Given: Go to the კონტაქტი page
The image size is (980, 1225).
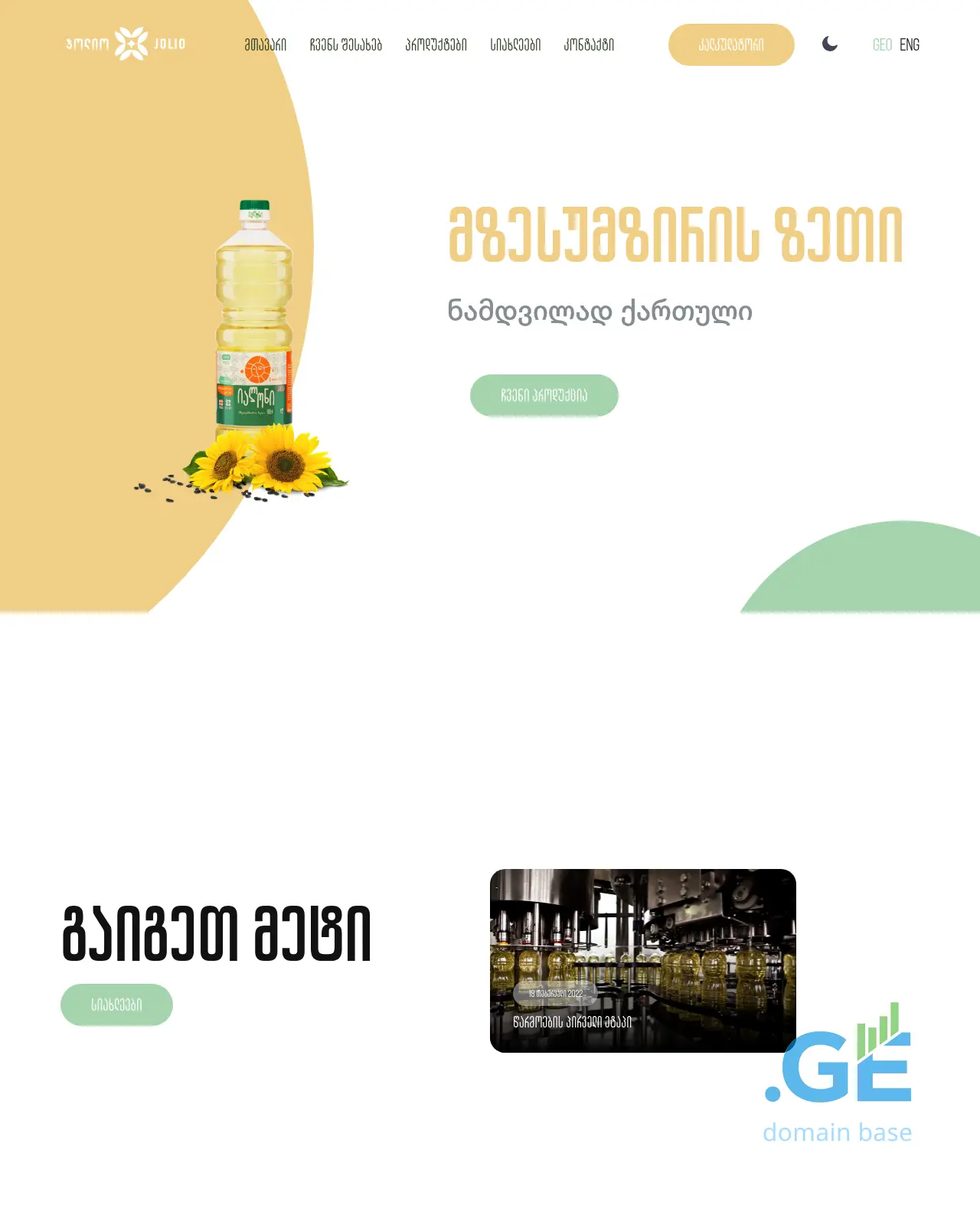Looking at the screenshot, I should coord(589,45).
